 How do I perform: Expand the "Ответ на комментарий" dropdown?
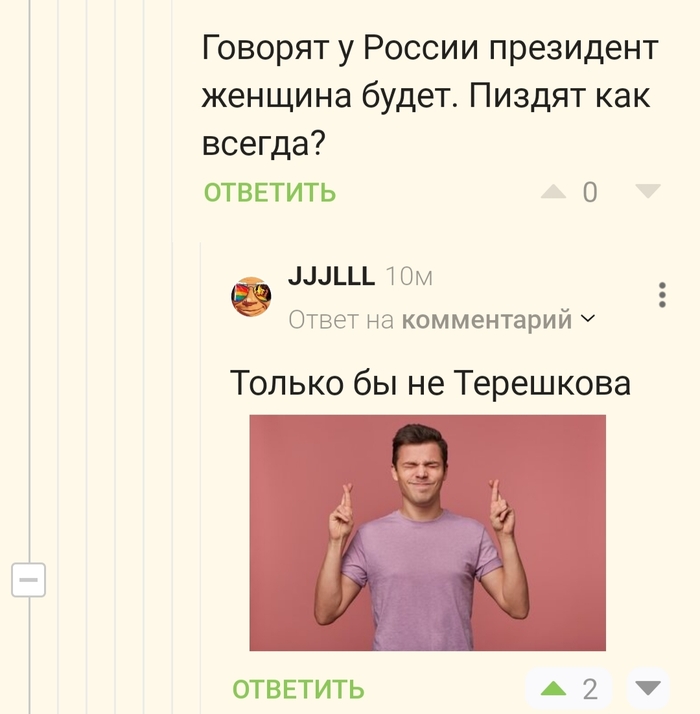tap(587, 319)
